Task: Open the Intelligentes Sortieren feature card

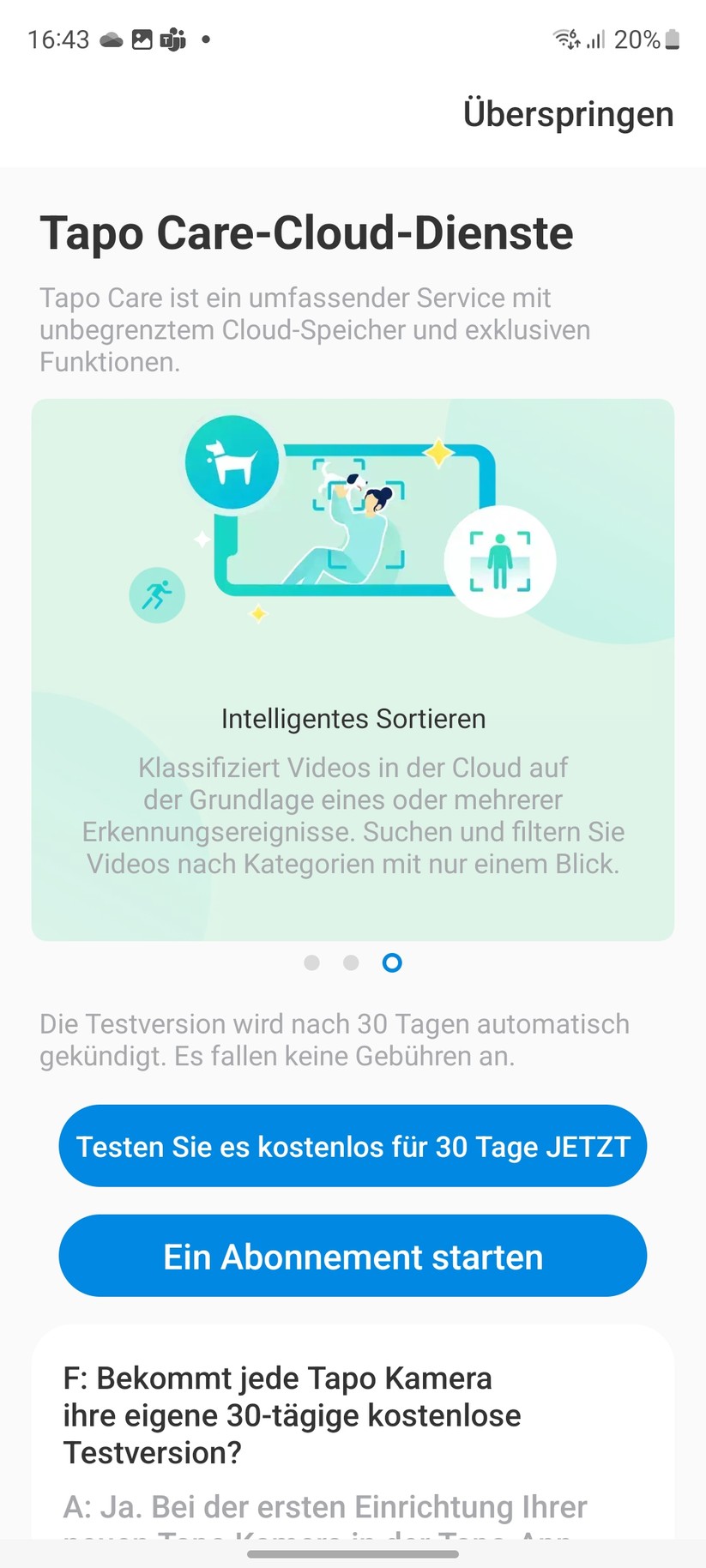Action: 353,669
